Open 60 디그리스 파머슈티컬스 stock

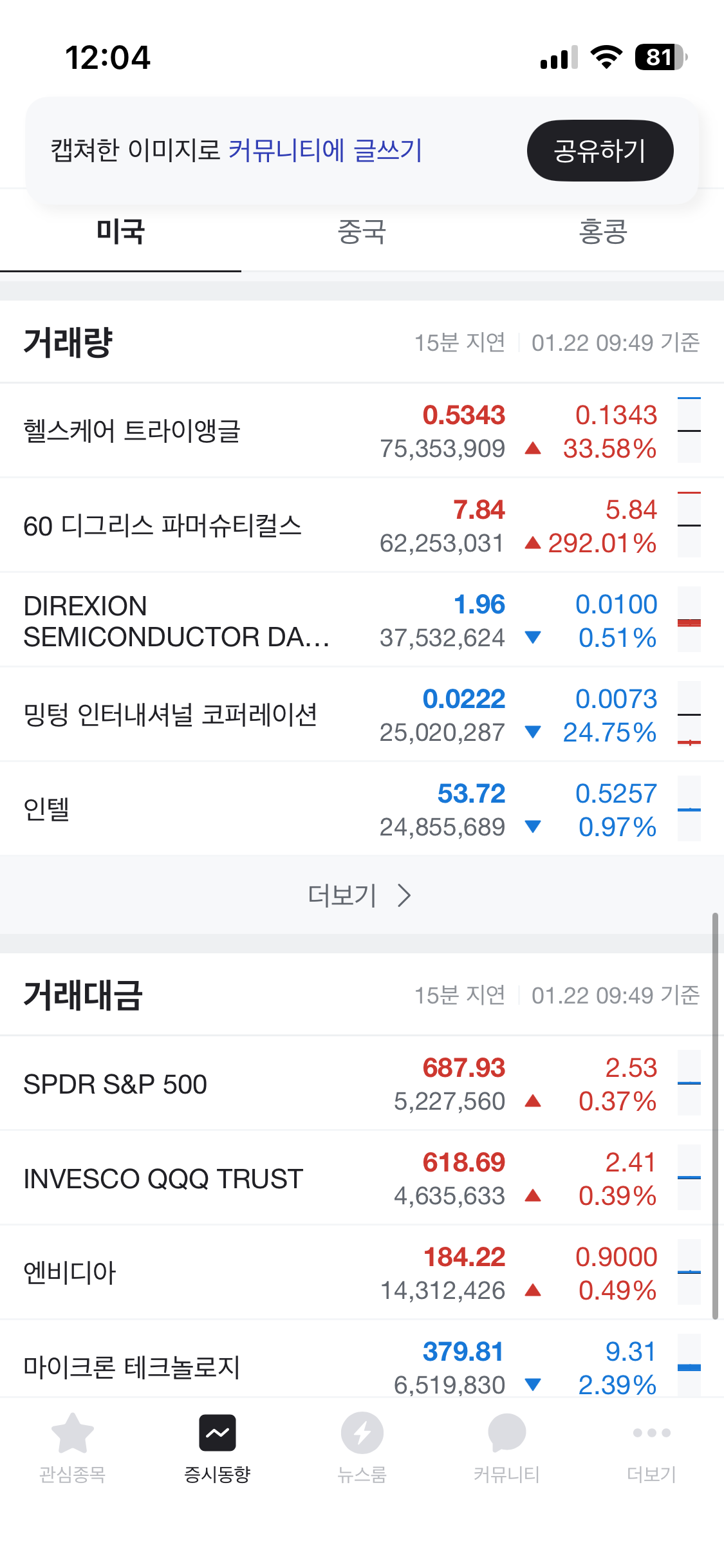(362, 525)
